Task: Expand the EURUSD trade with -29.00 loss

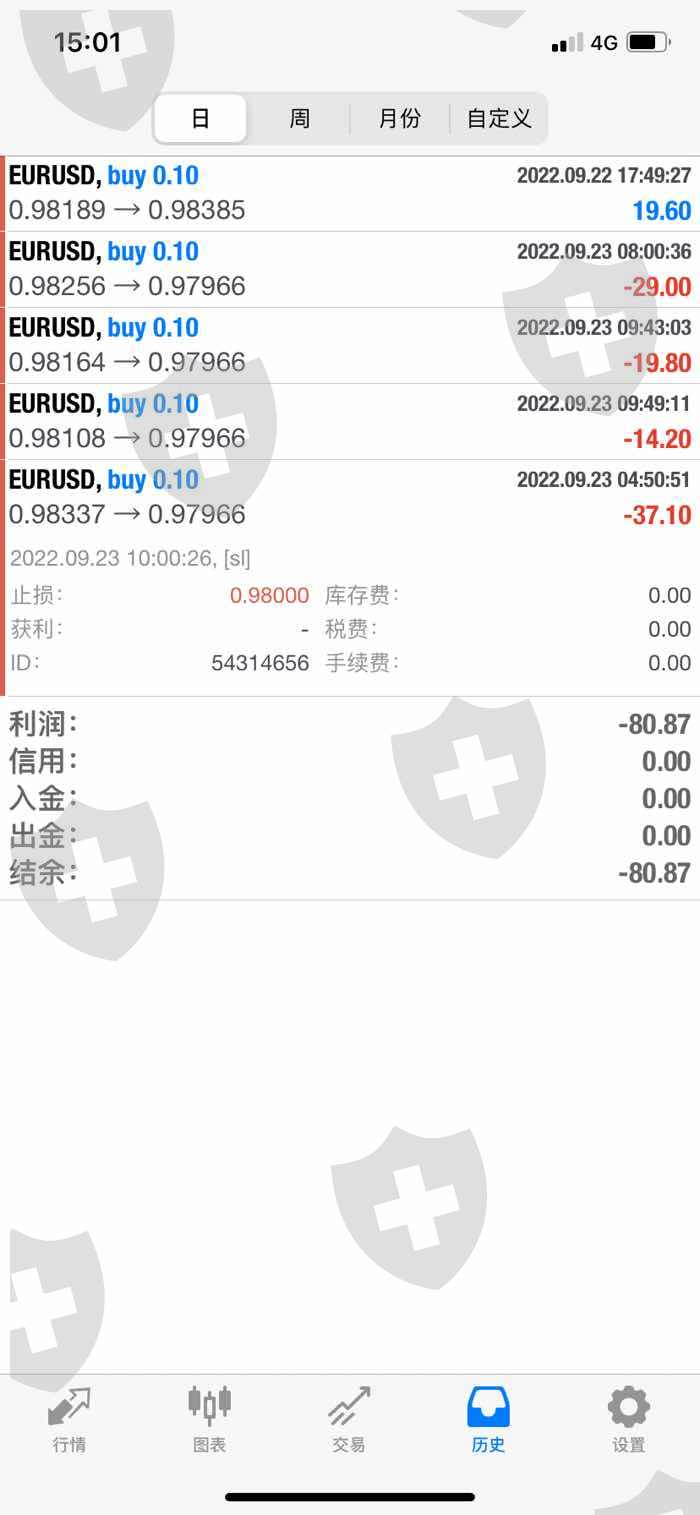Action: click(x=350, y=270)
